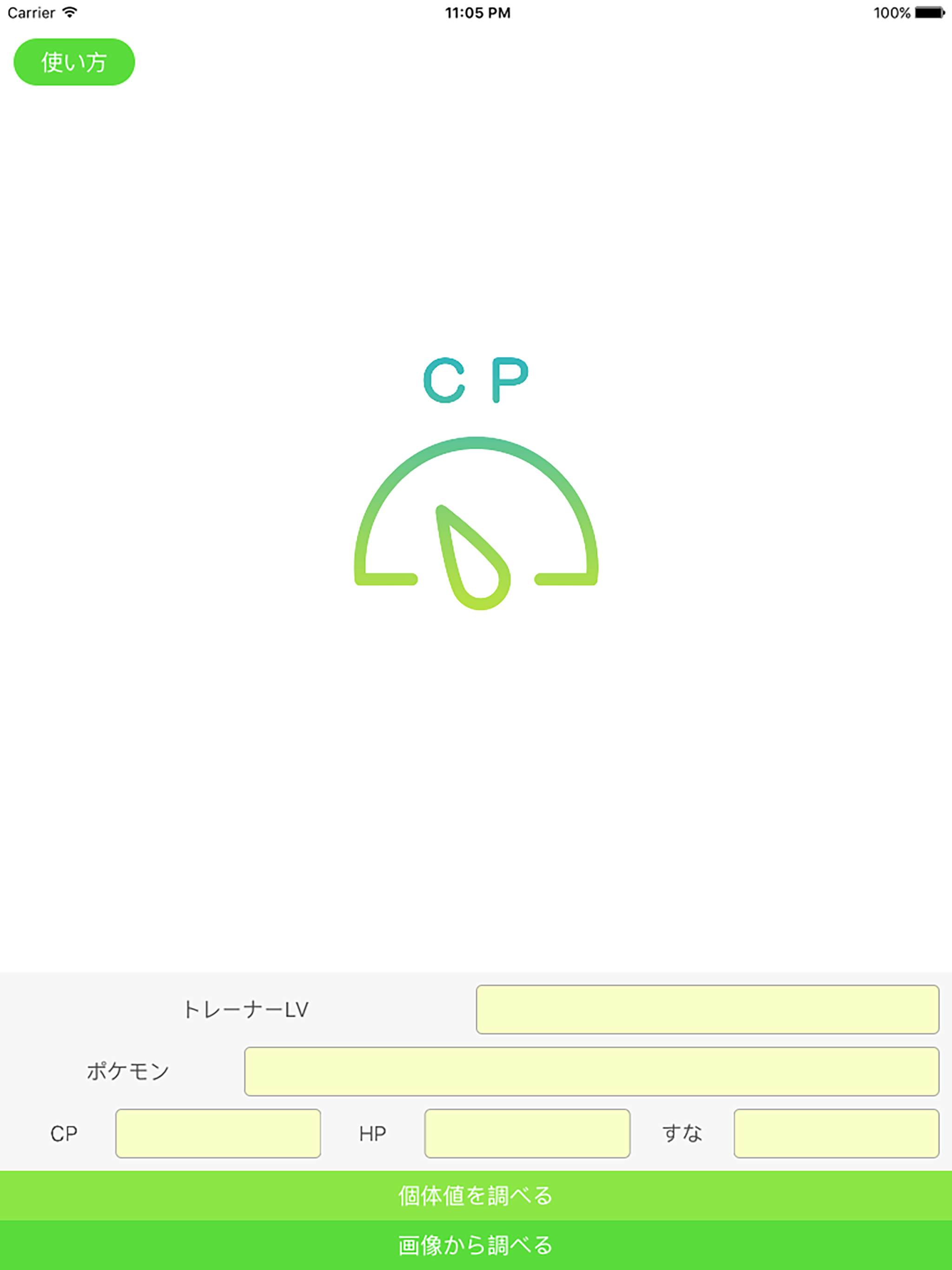Click the Wi-Fi signal icon
Screen dimensions: 952x1270
pyautogui.click(x=69, y=12)
